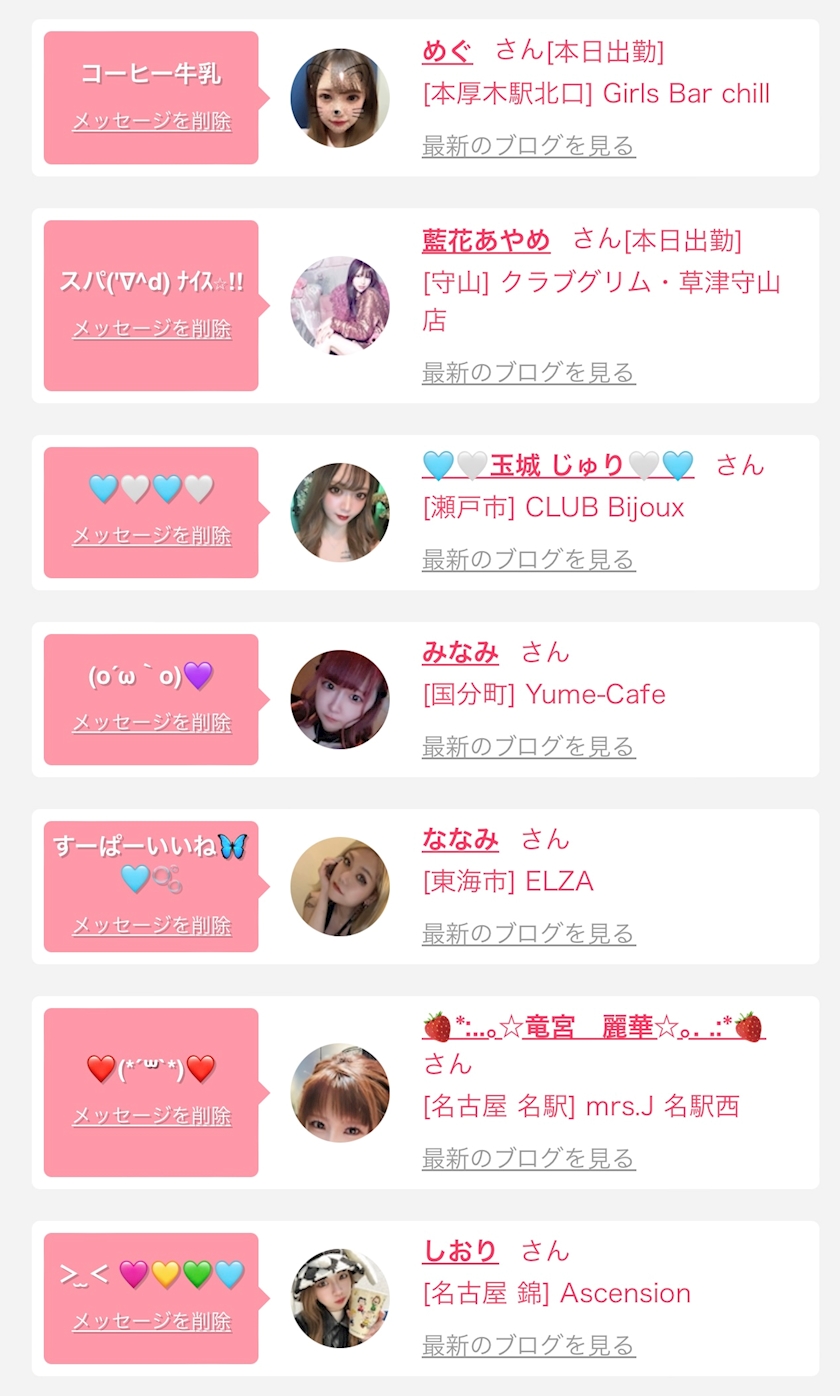View 竜宮 麗華's latest blog
This screenshot has width=840, height=1396.
[528, 1159]
